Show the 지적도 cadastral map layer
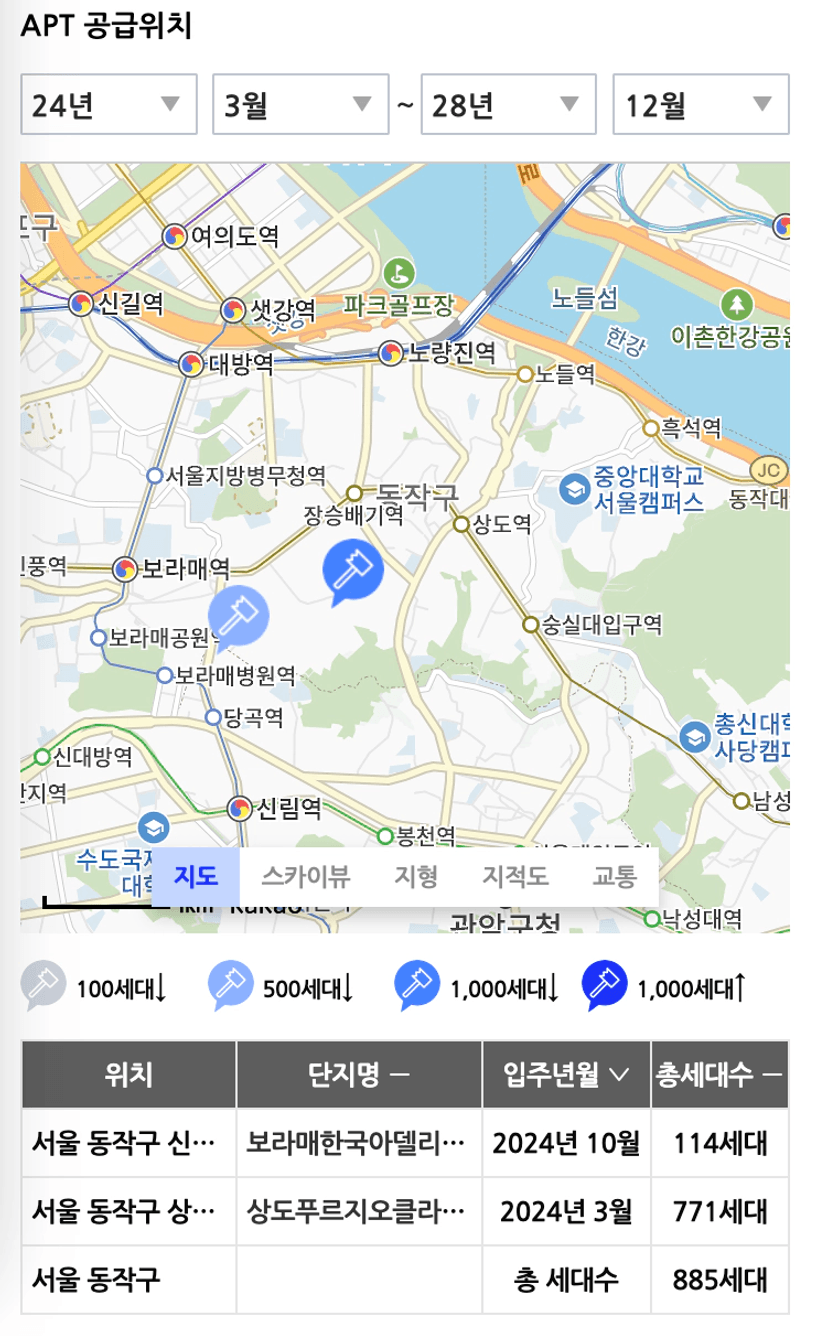 (515, 877)
